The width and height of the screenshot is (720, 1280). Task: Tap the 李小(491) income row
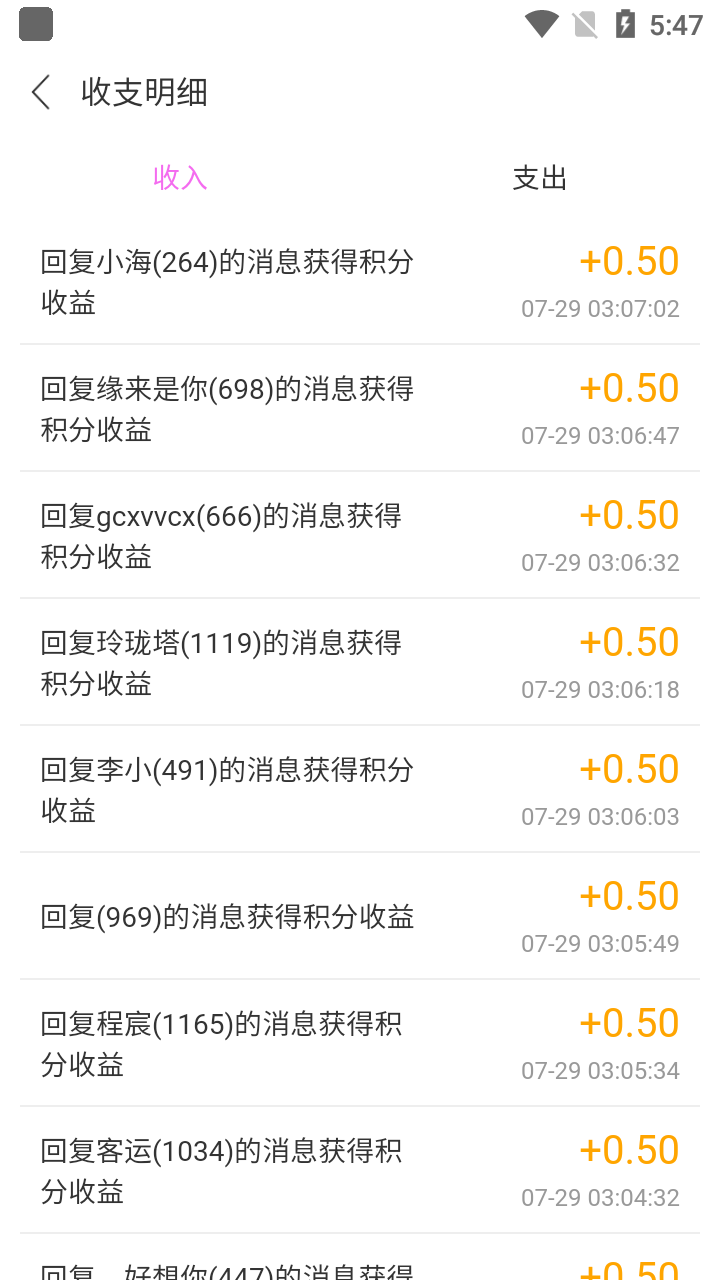(x=360, y=789)
